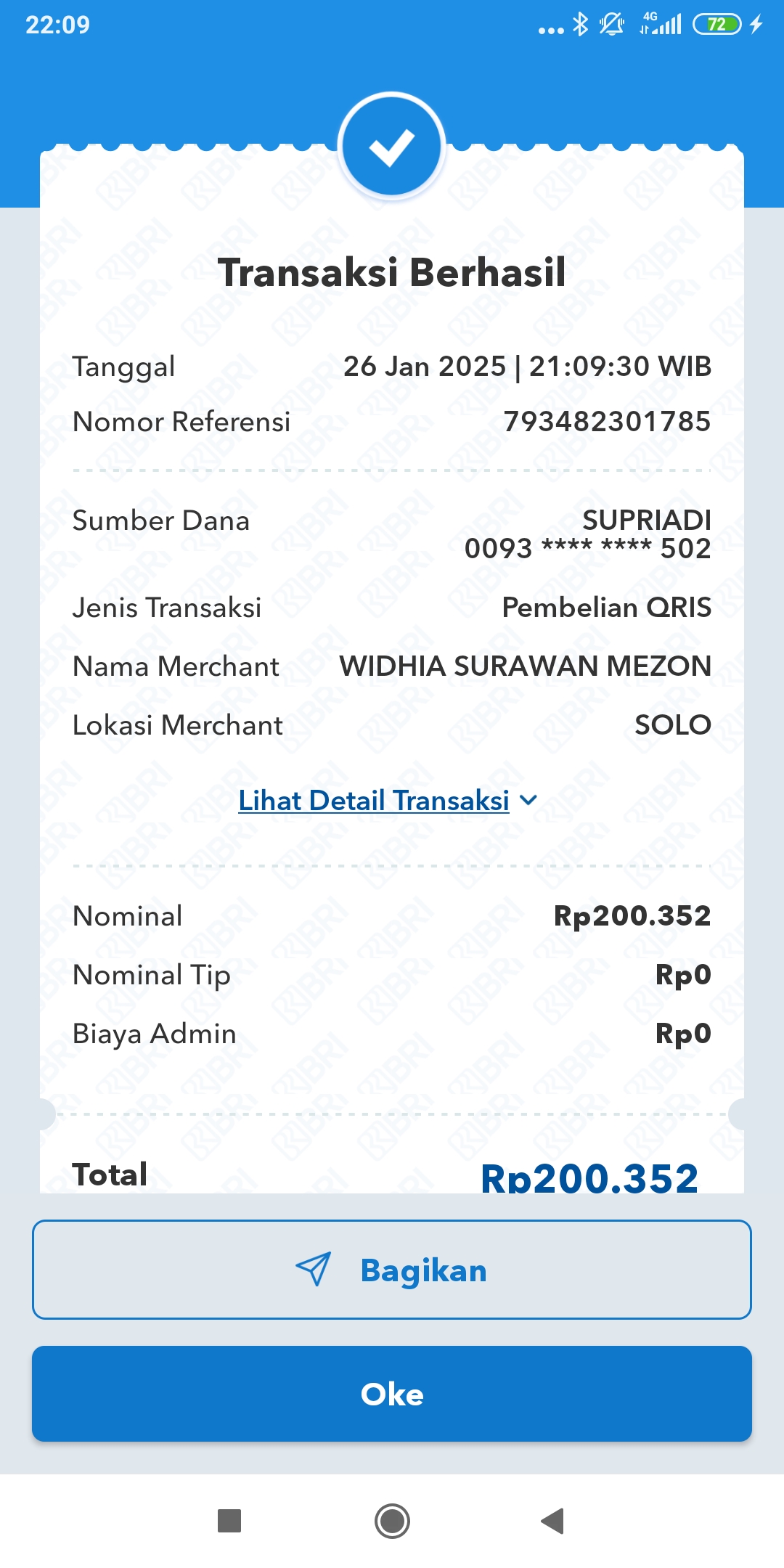Open recent apps overview

(229, 1521)
